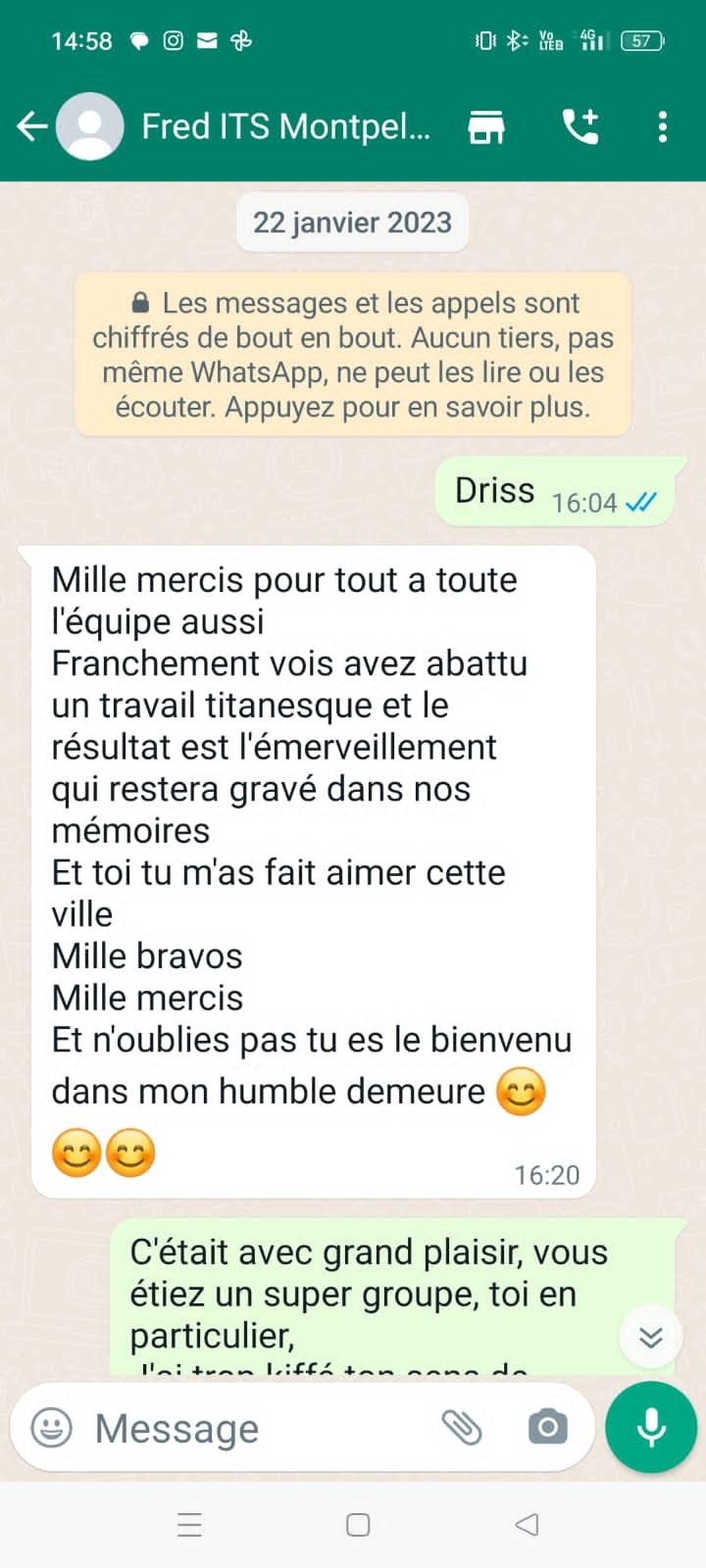Record a voice message with the microphone
706x1568 pixels.
point(651,1428)
